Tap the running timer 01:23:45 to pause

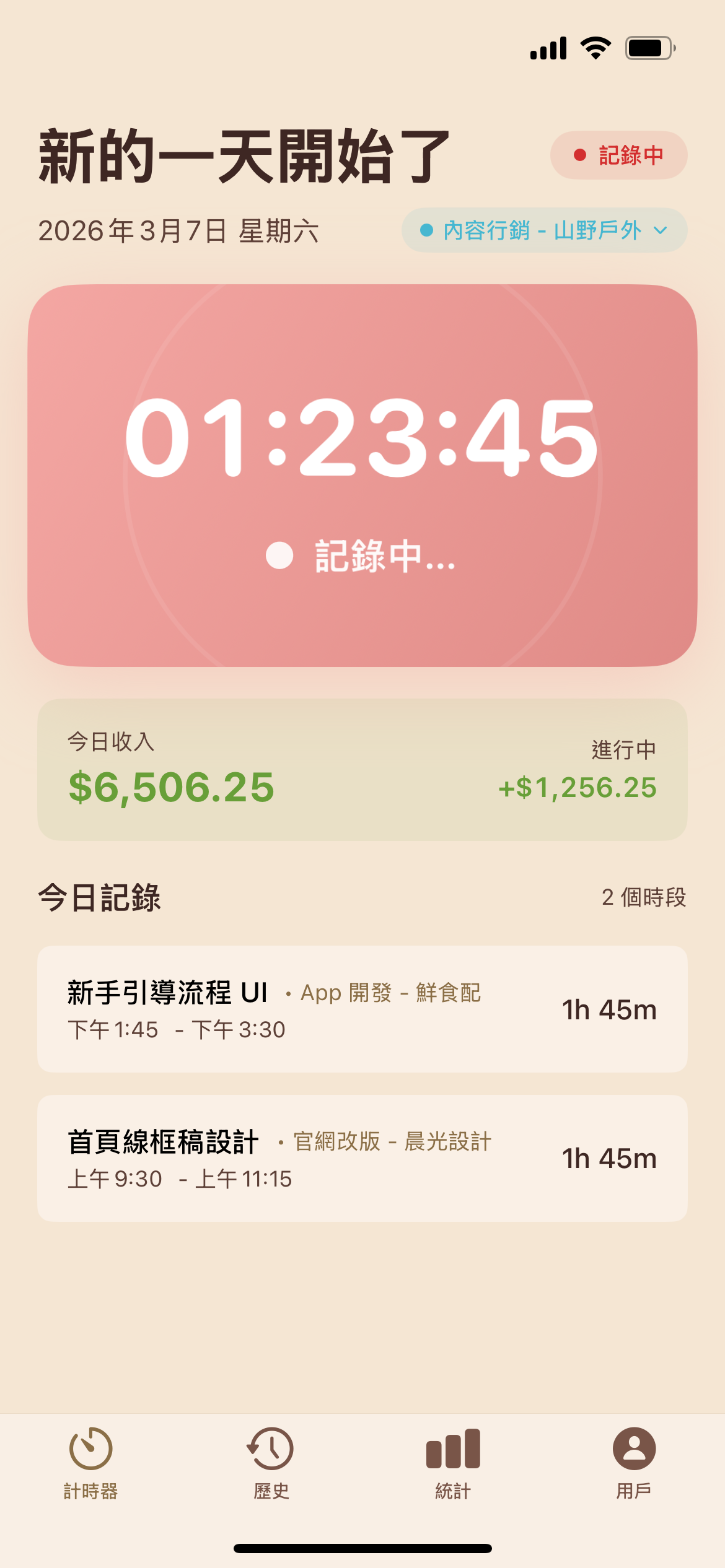coord(362,440)
